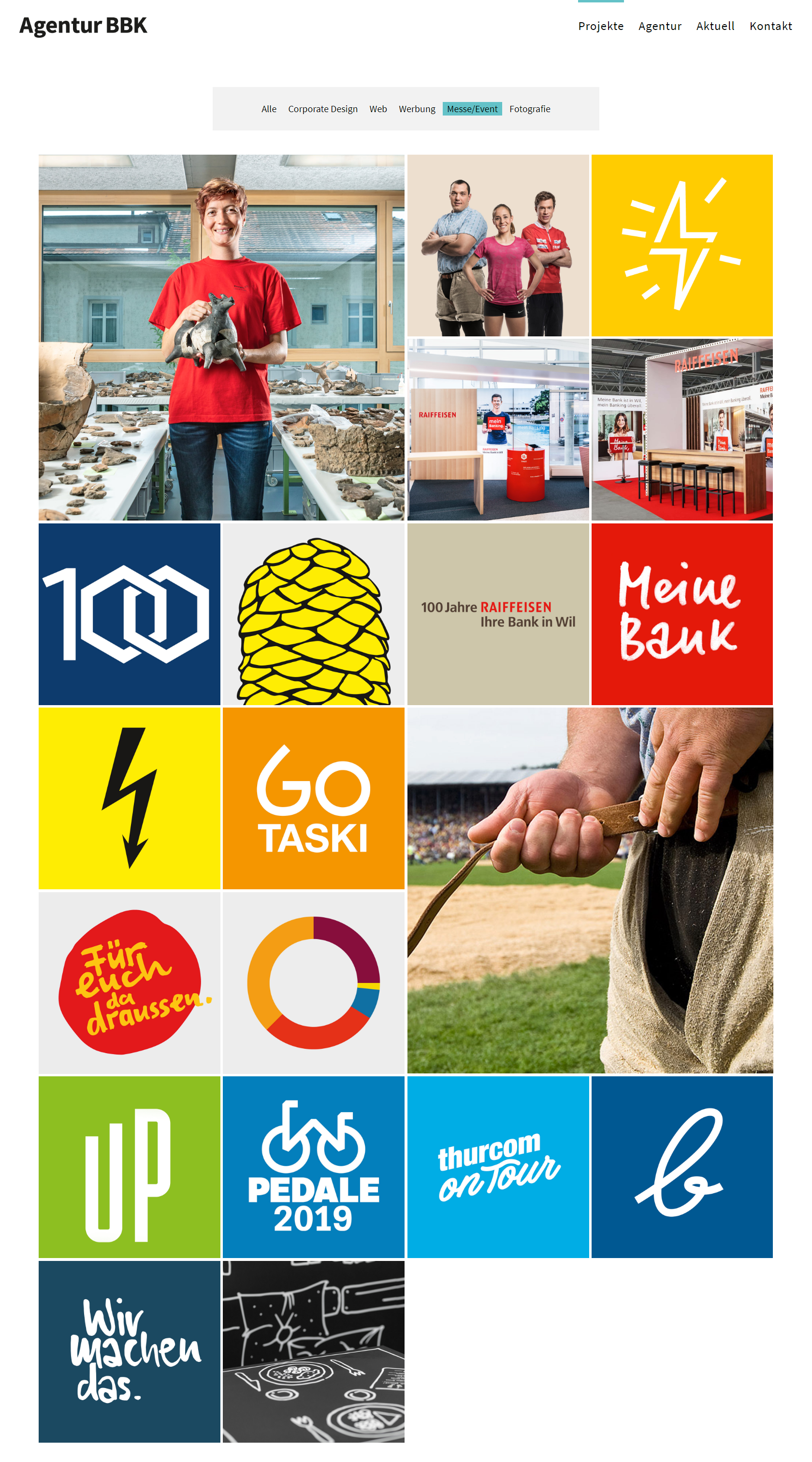This screenshot has width=812, height=1462.
Task: View the thurcom on Tour project
Action: (498, 1166)
